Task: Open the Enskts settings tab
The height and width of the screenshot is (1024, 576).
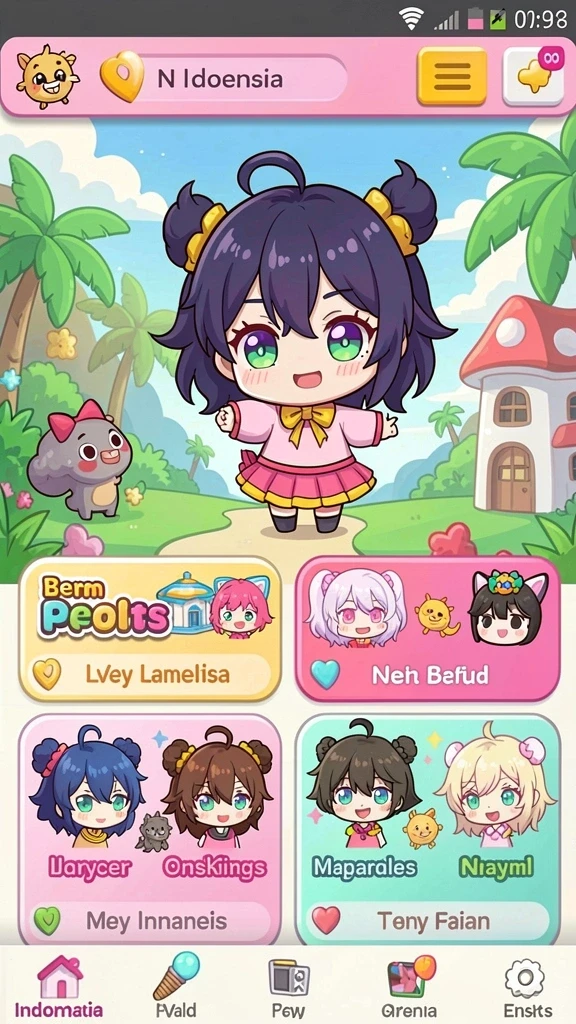Action: (x=527, y=987)
